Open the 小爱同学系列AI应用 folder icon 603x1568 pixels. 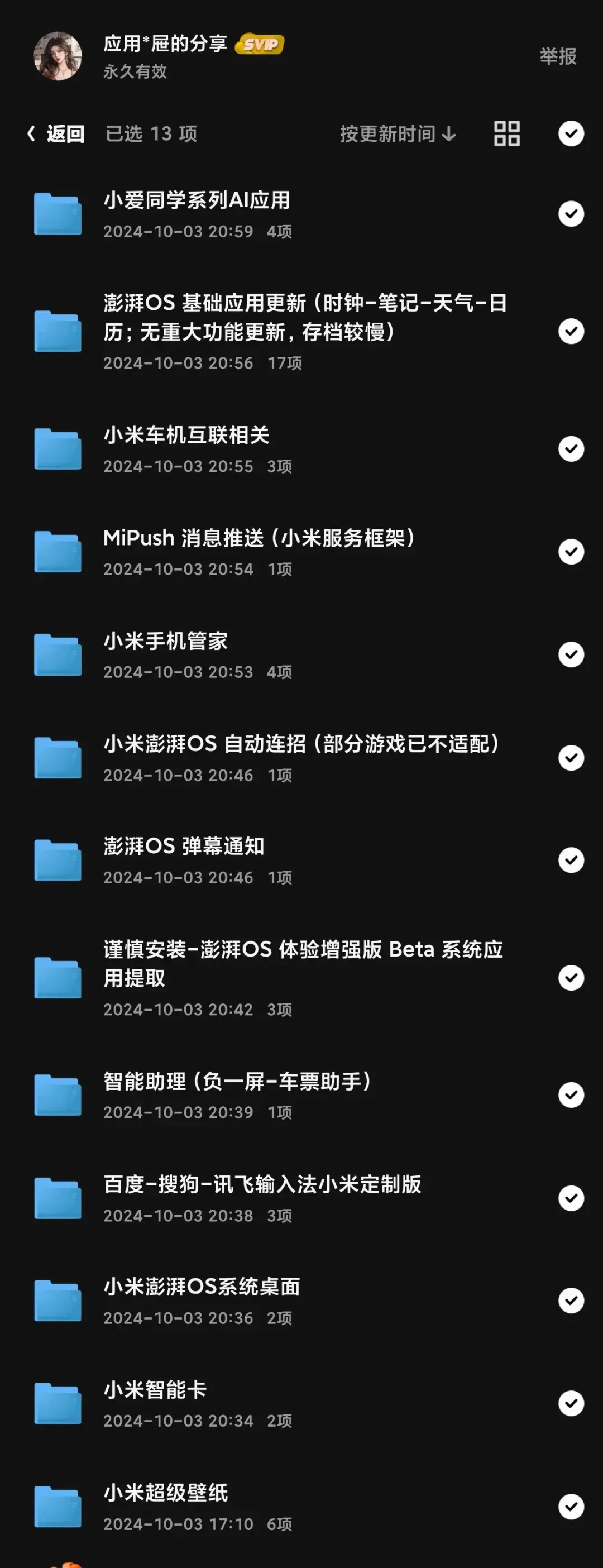point(58,214)
